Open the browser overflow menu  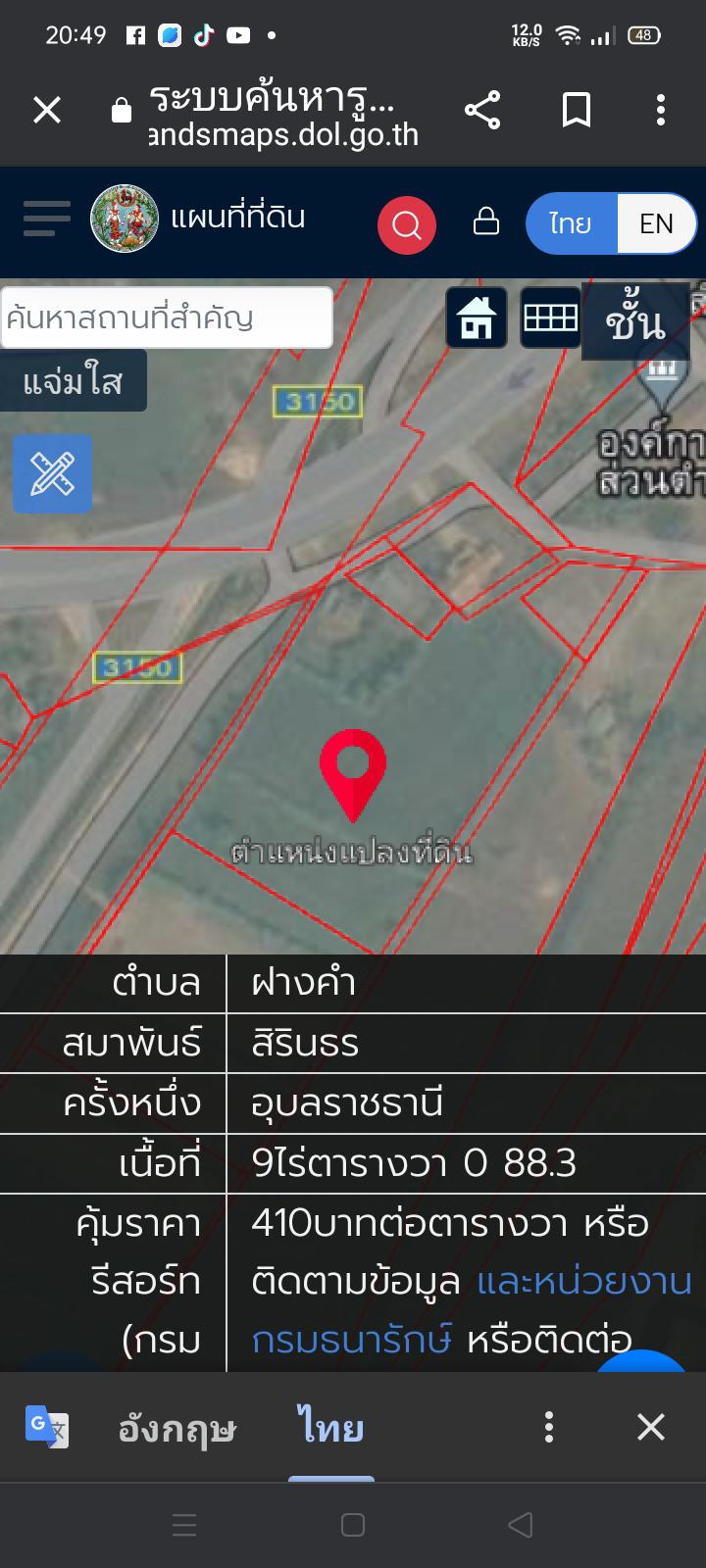pyautogui.click(x=661, y=110)
